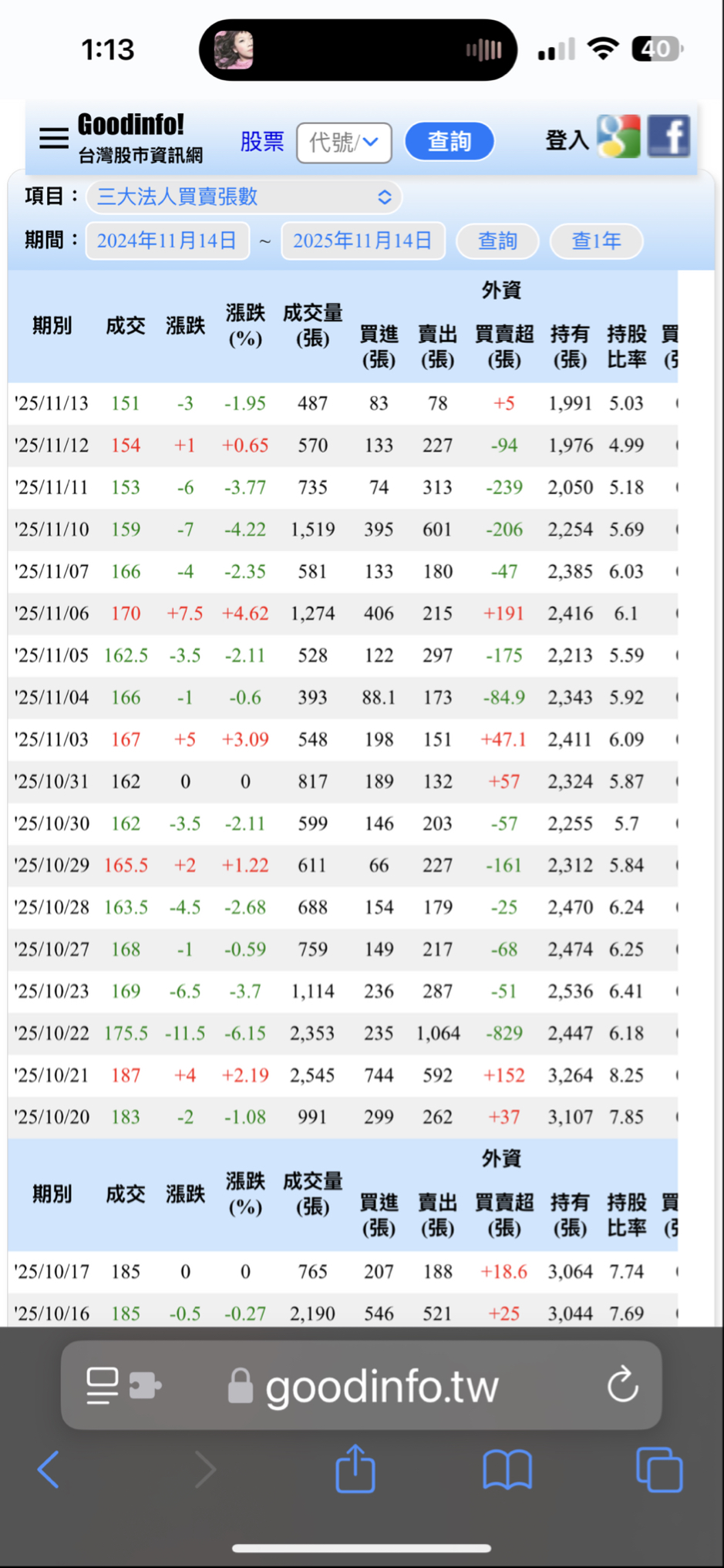This screenshot has height=1568, width=724.
Task: Select the end date 2025年11月14日
Action: (x=363, y=241)
